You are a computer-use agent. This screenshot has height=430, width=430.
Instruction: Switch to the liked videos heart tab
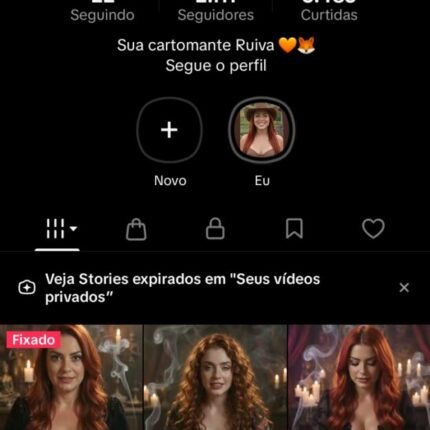click(x=373, y=229)
